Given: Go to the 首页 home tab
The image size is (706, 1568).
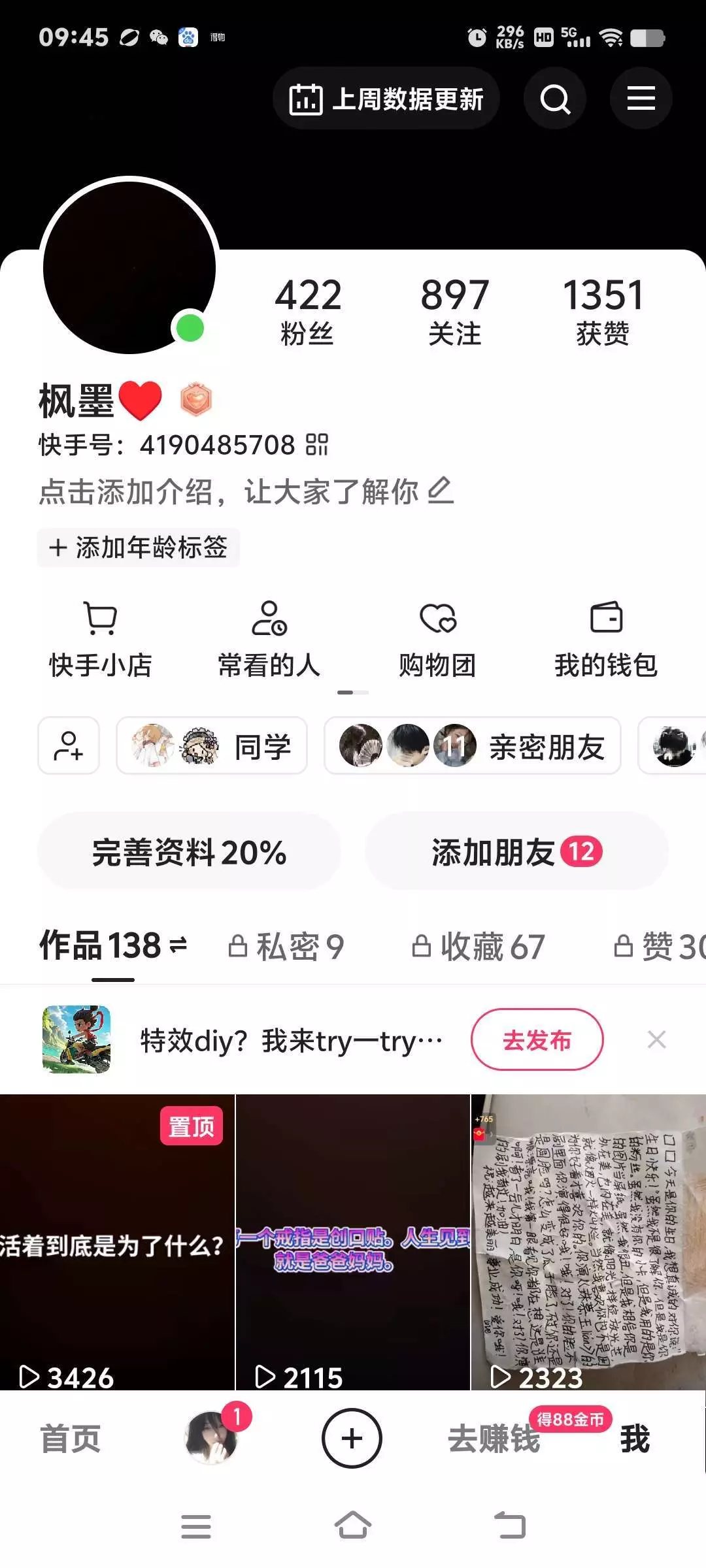Looking at the screenshot, I should [70, 1439].
